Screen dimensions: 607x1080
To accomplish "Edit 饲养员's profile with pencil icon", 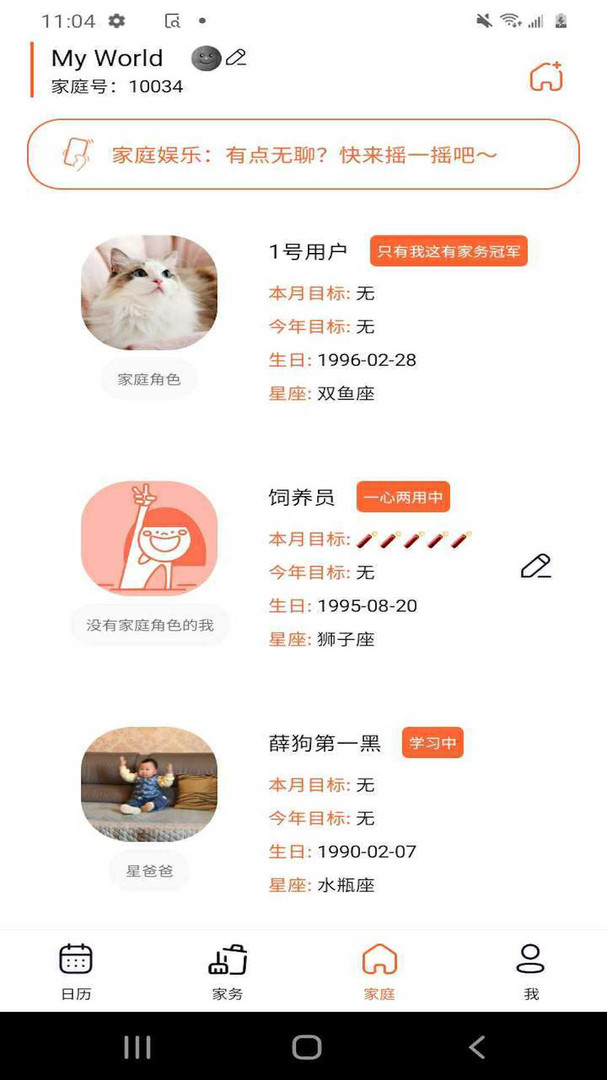I will pyautogui.click(x=536, y=566).
